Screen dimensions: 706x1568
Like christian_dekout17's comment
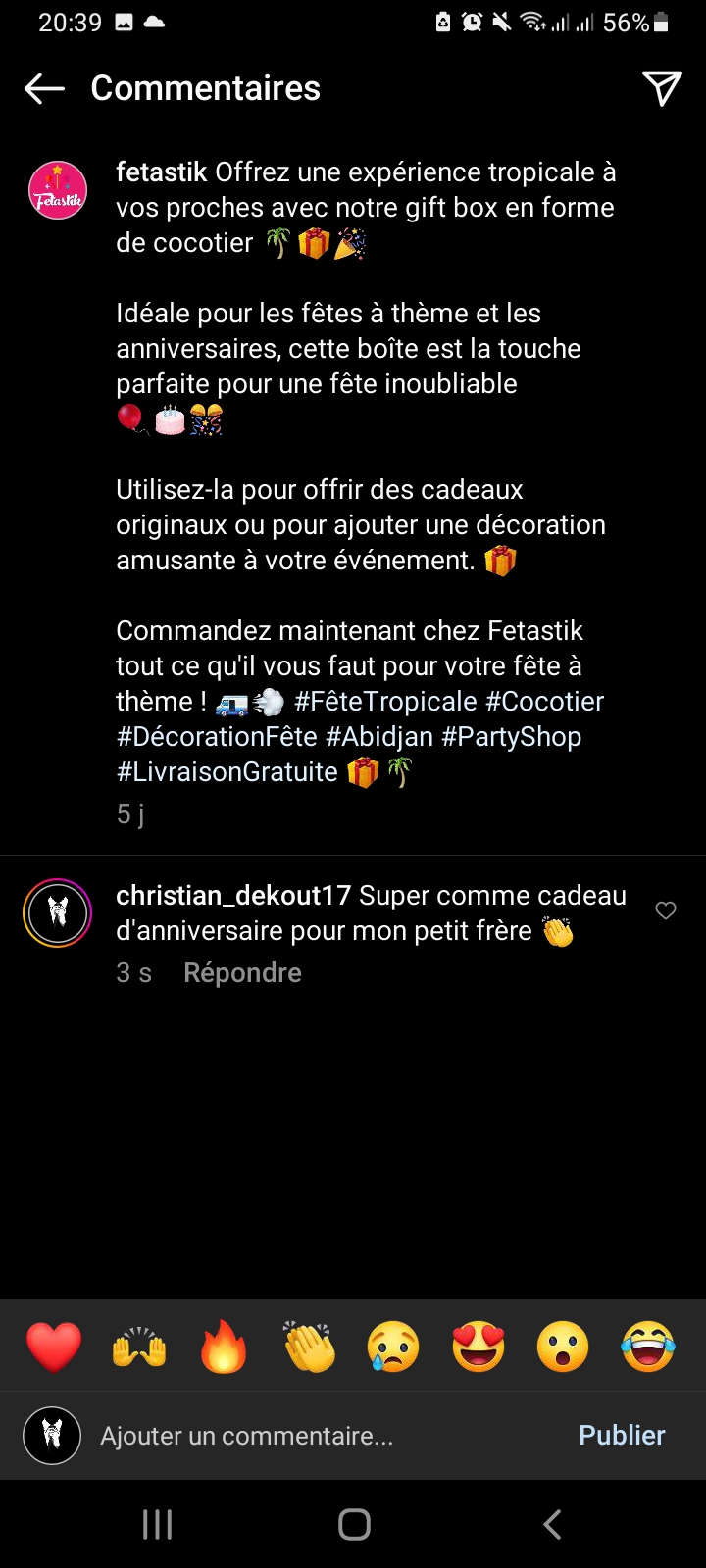coord(666,911)
